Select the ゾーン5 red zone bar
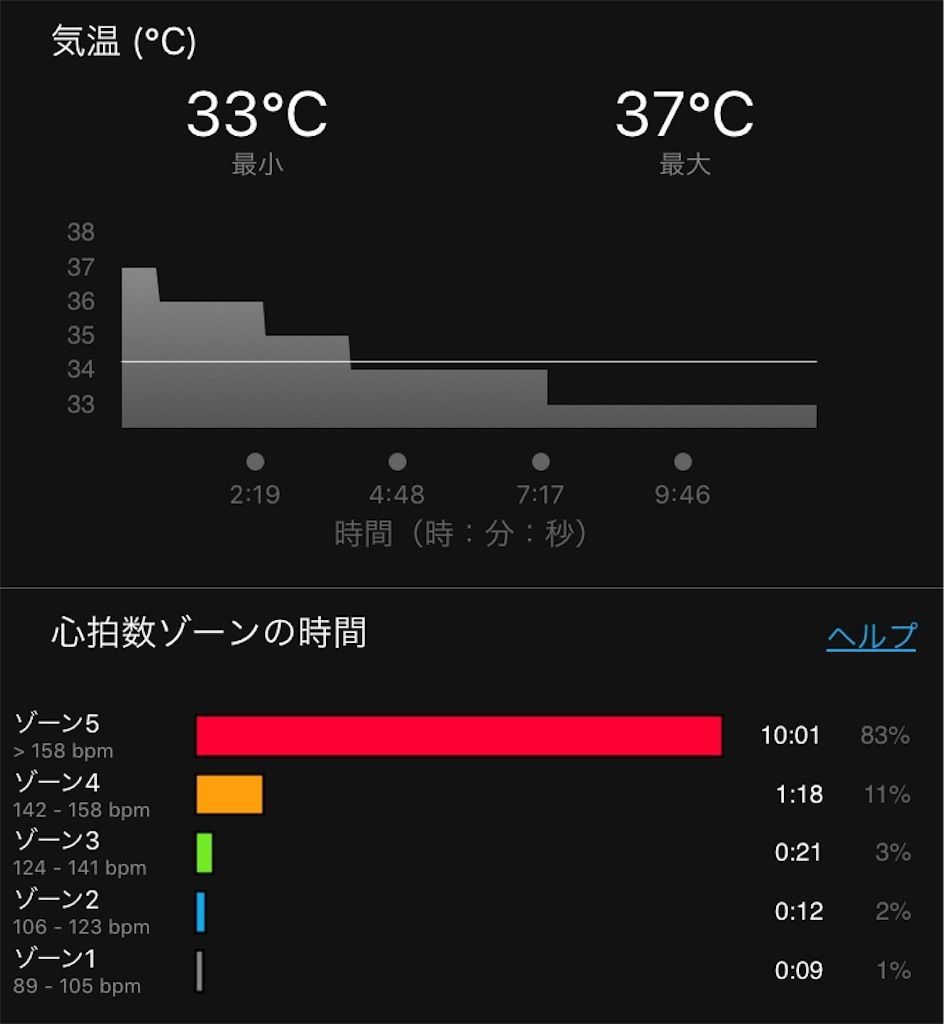 pyautogui.click(x=458, y=735)
